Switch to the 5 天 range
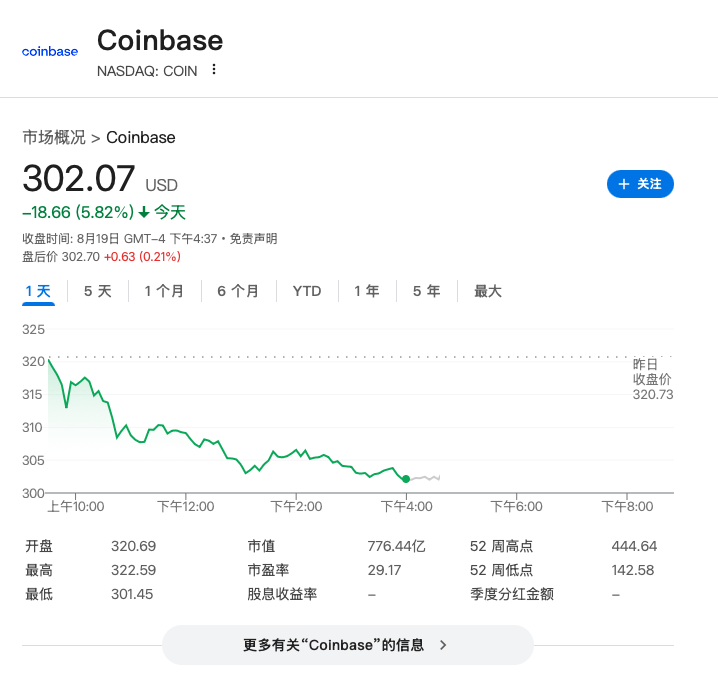The width and height of the screenshot is (718, 685). [98, 291]
